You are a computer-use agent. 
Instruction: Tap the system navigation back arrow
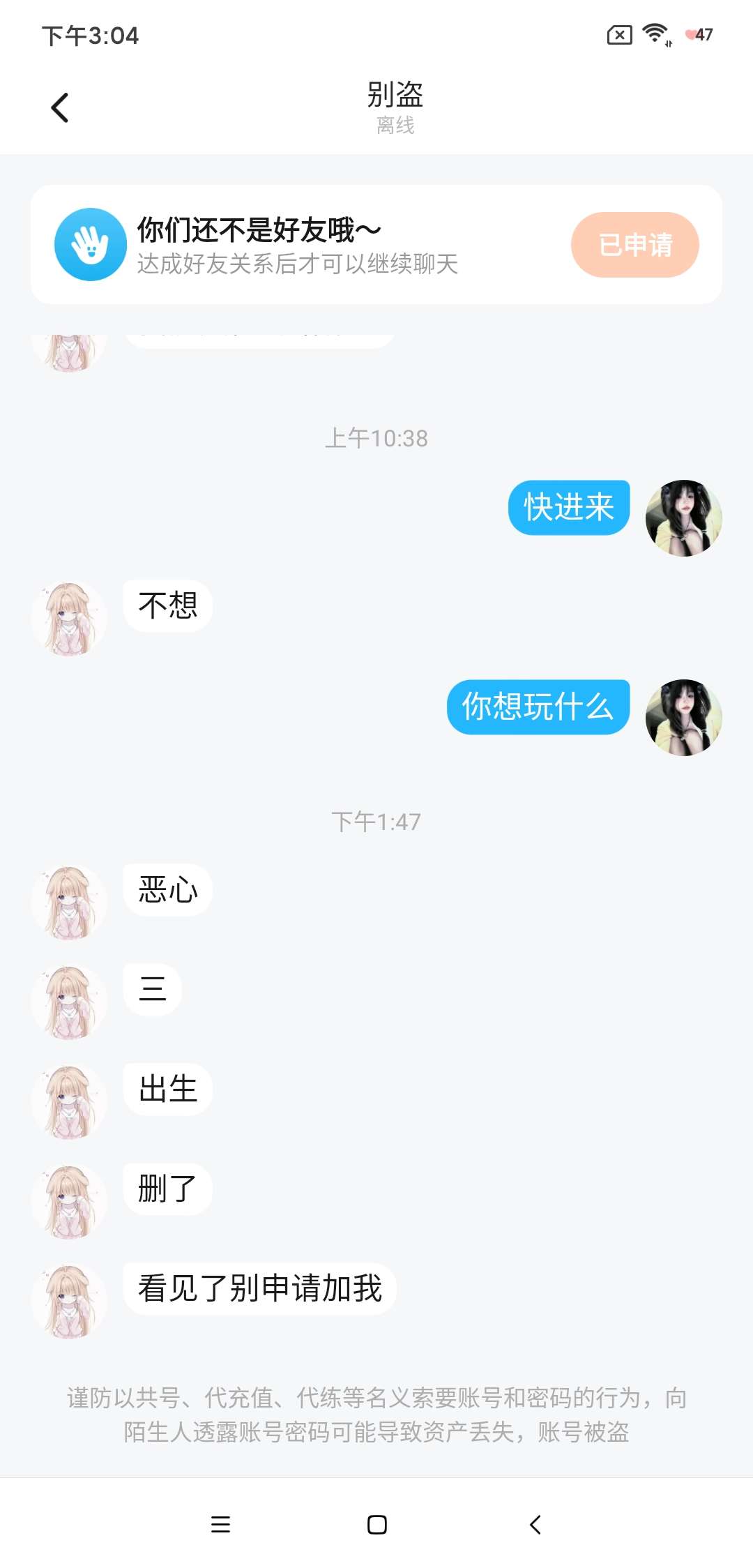[x=535, y=1524]
